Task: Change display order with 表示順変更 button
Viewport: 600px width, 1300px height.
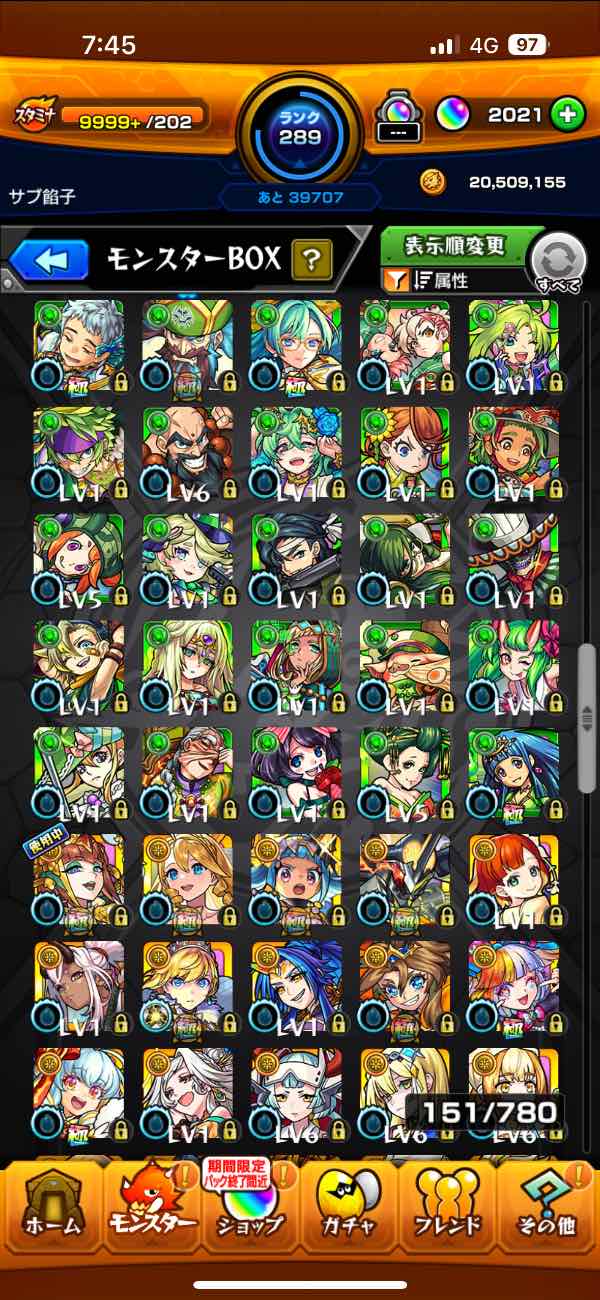Action: tap(455, 246)
